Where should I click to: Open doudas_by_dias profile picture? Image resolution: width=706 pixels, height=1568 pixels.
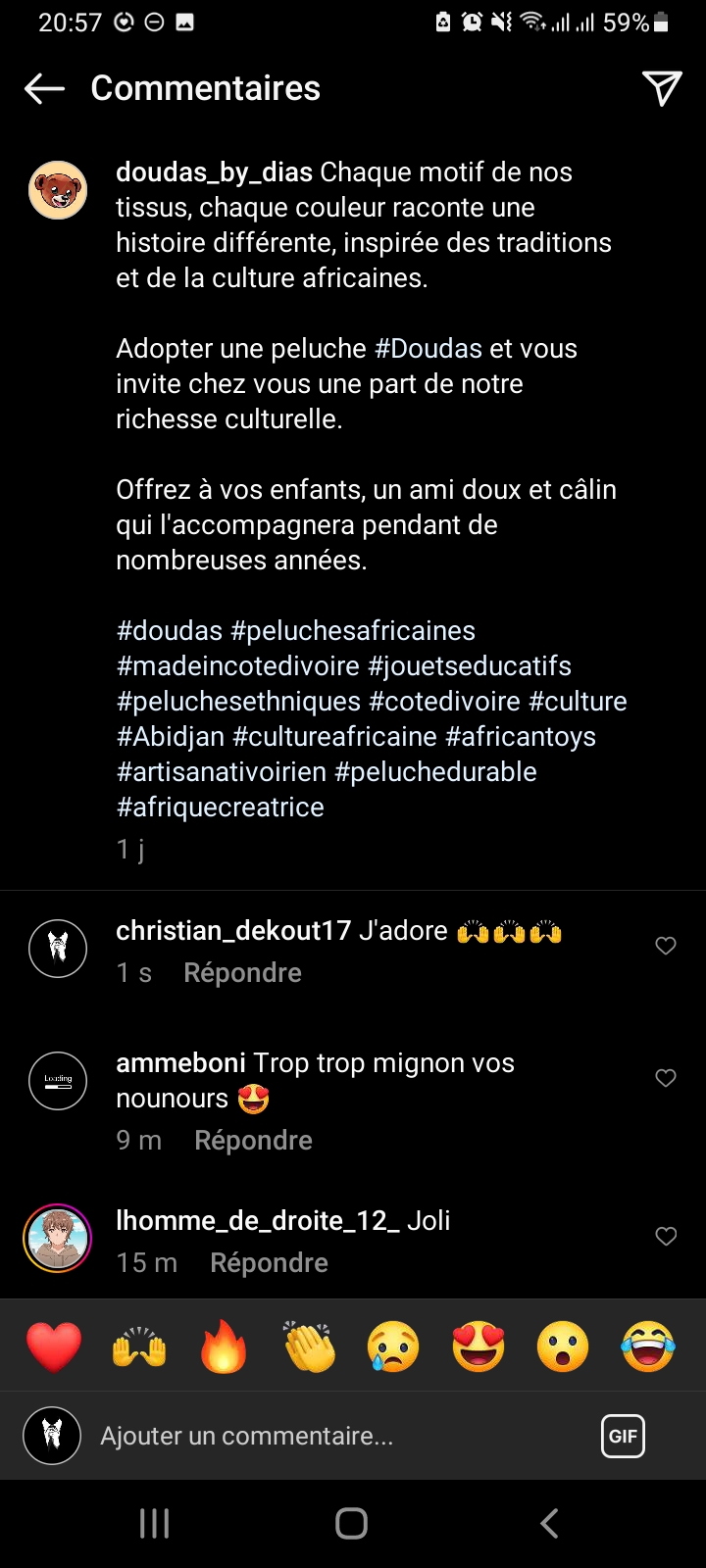pyautogui.click(x=58, y=190)
